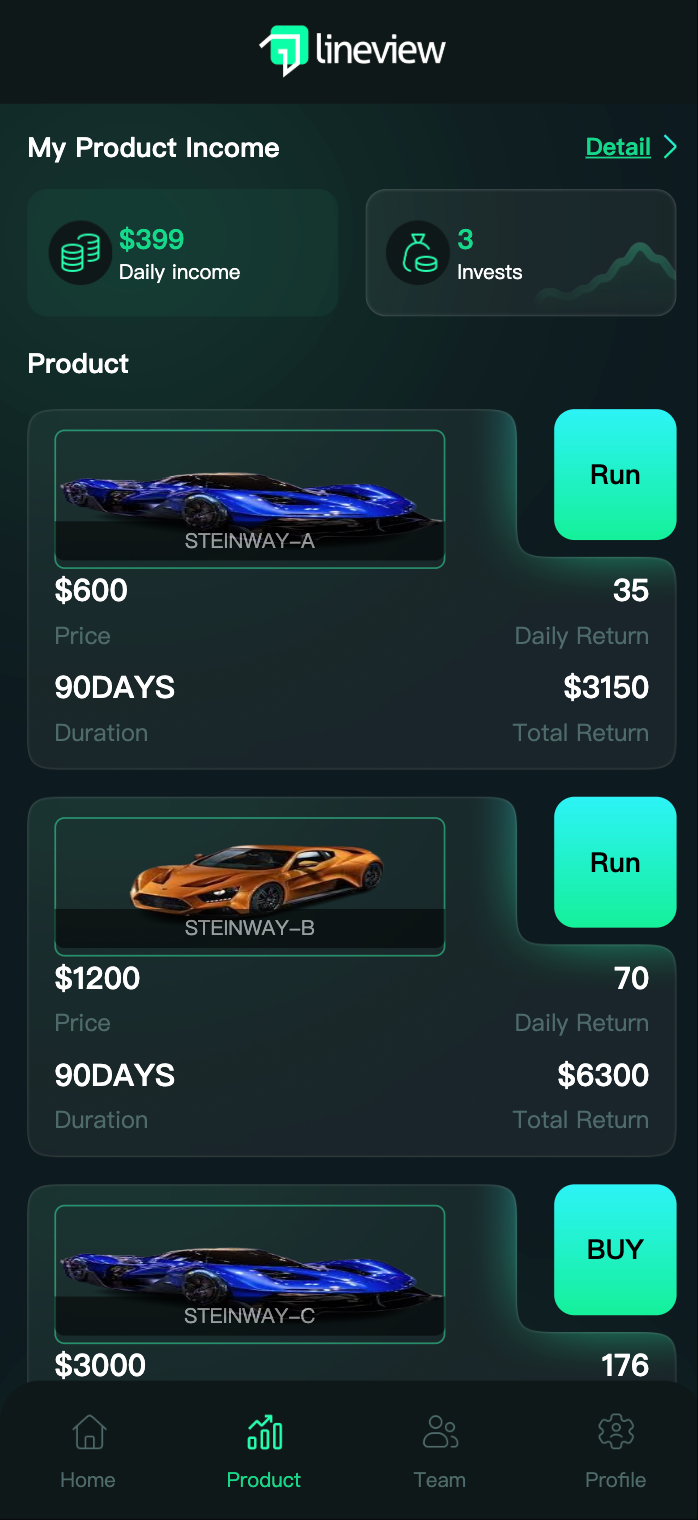Image resolution: width=698 pixels, height=1520 pixels.
Task: Switch to the Team tab
Action: click(x=440, y=1451)
